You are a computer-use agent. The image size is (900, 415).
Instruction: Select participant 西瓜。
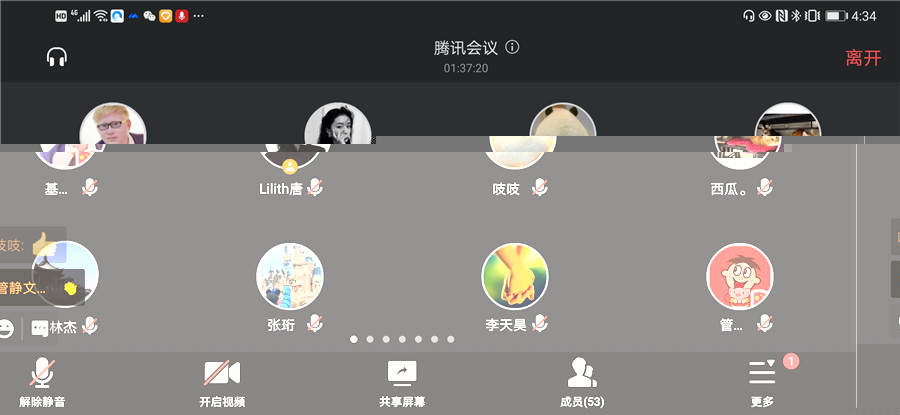coord(742,160)
